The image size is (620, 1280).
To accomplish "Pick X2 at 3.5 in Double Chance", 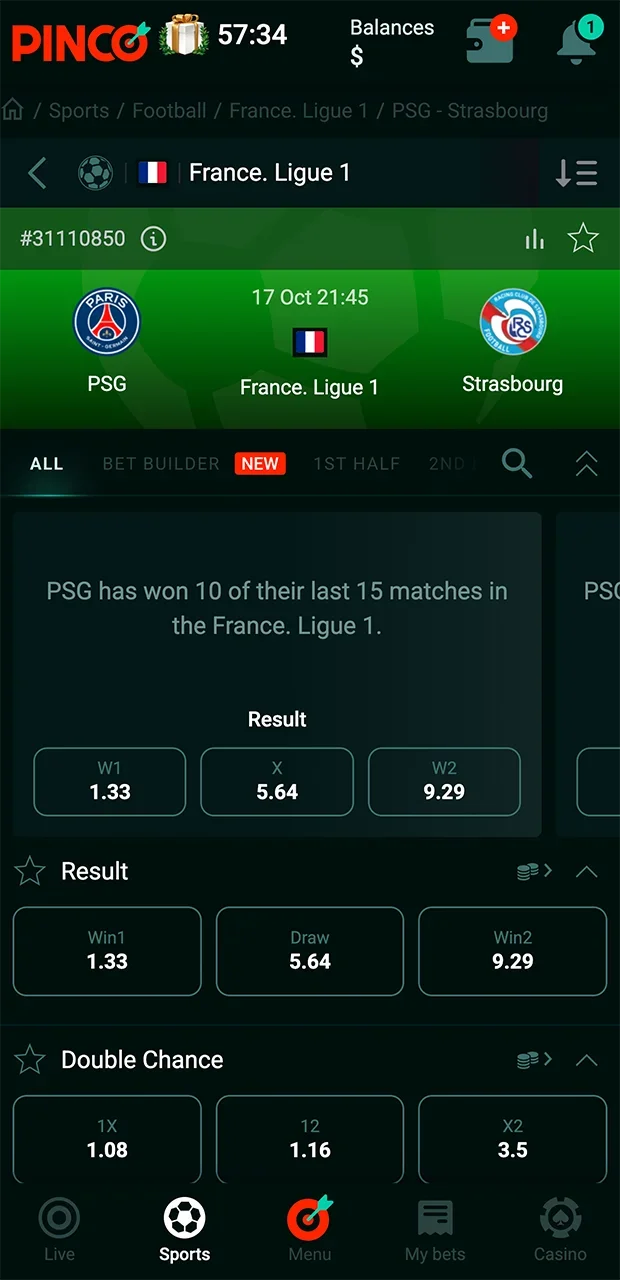I will coord(512,1139).
